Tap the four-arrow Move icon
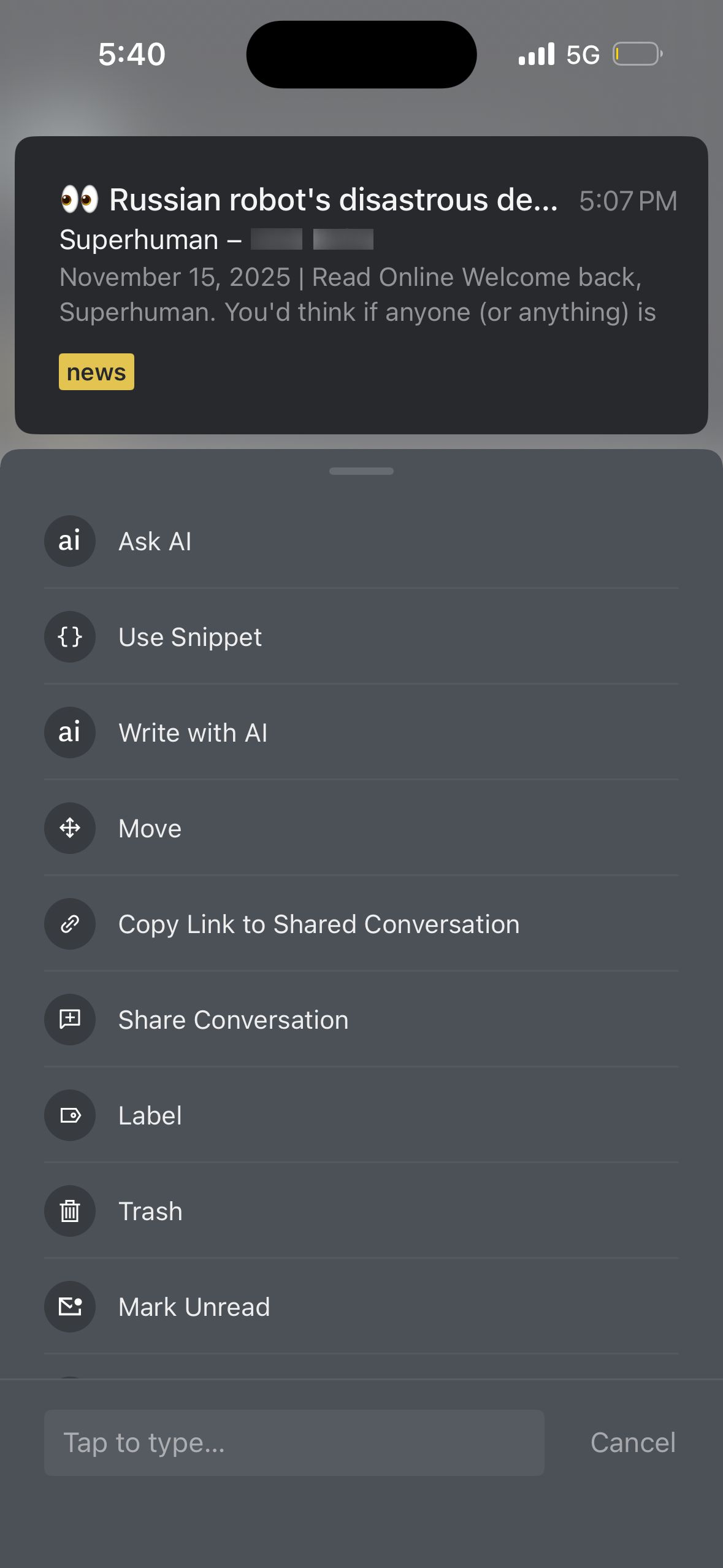The image size is (723, 1568). tap(69, 828)
